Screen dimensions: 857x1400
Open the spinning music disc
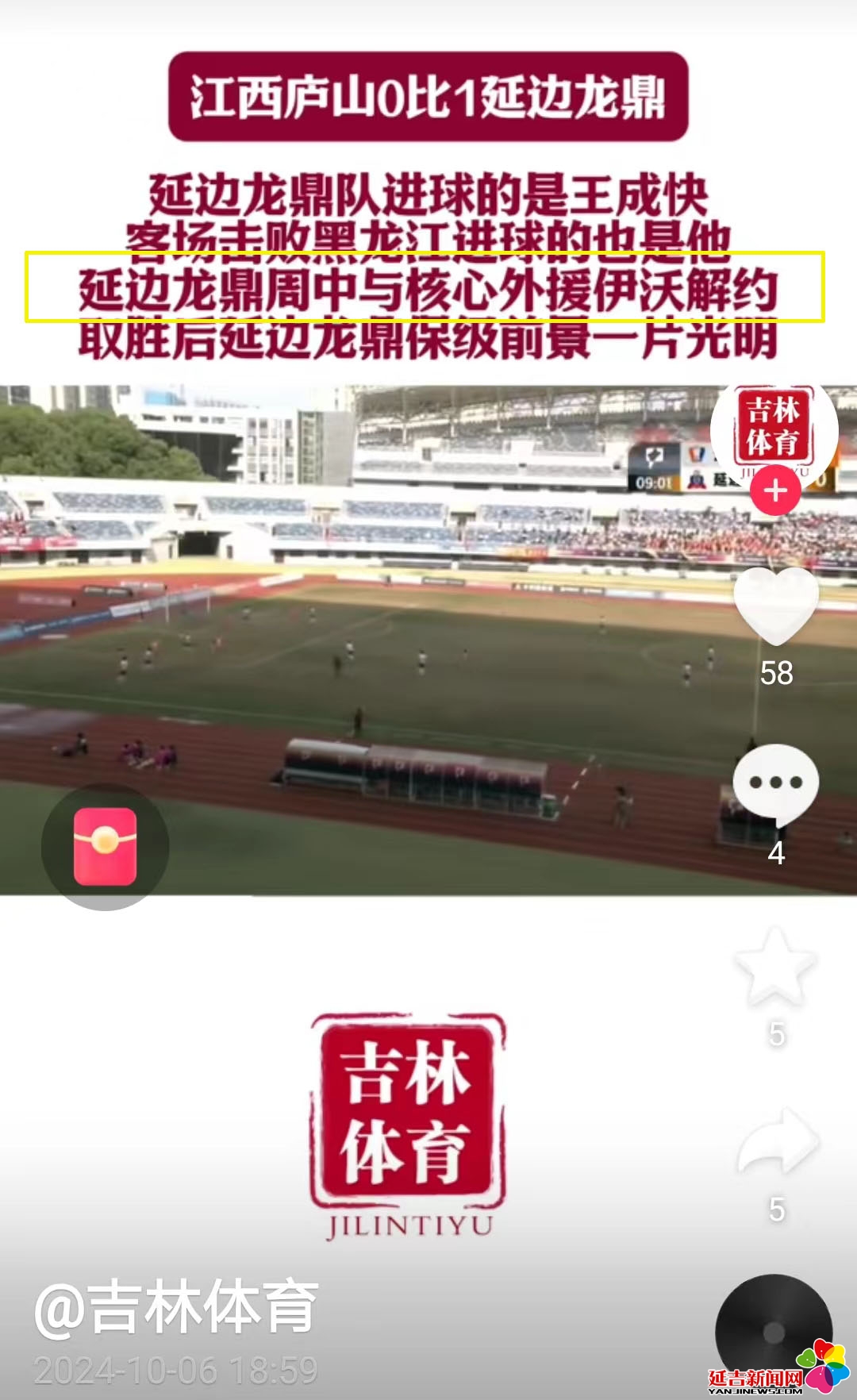(773, 1332)
